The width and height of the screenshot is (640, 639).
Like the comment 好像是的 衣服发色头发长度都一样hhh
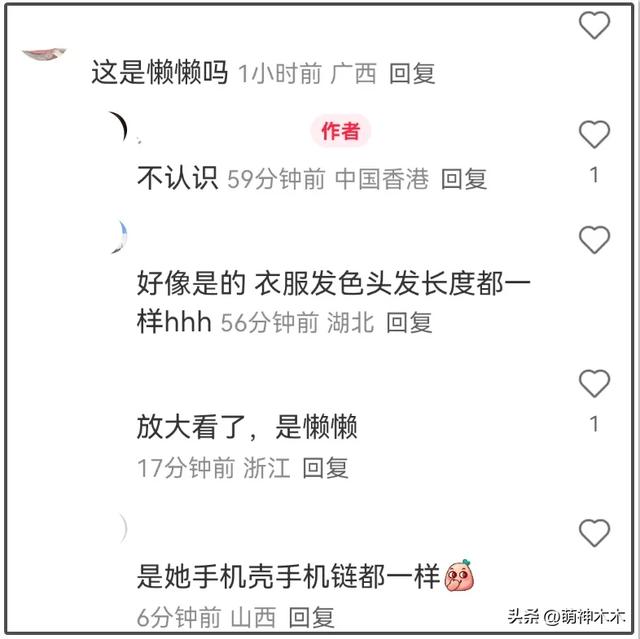coord(594,240)
